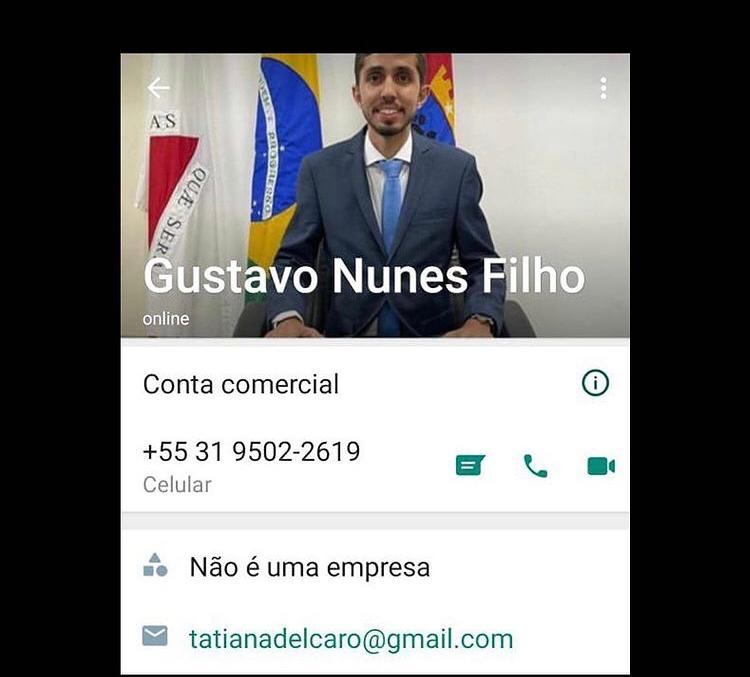Open the profile photo of Gustavo

390,180
